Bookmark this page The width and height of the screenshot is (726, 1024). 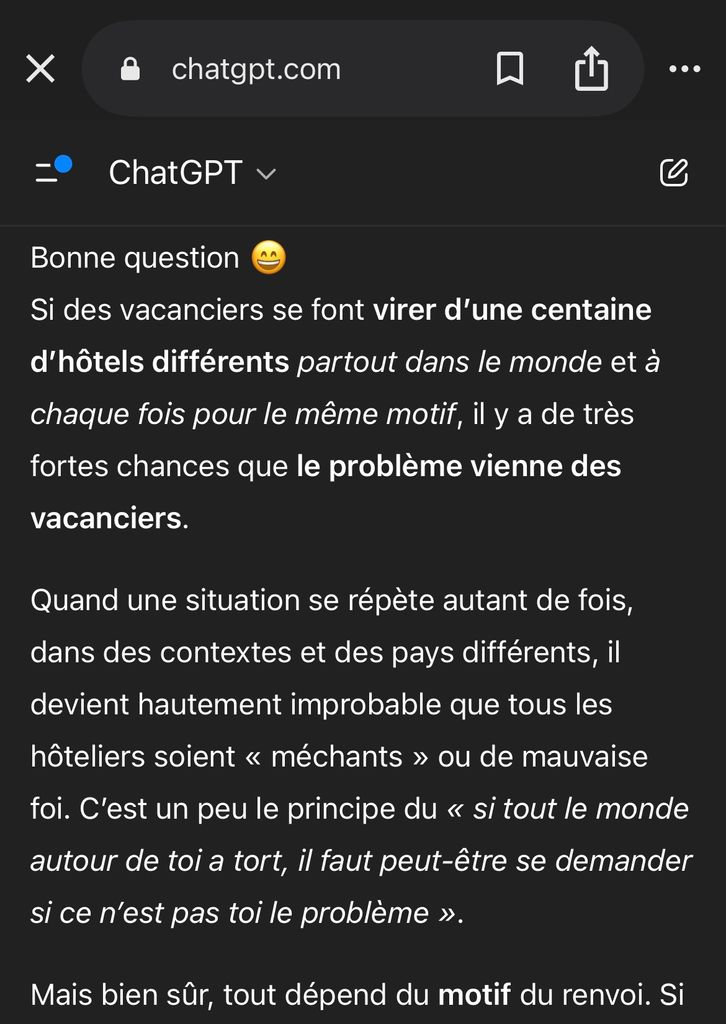(510, 69)
